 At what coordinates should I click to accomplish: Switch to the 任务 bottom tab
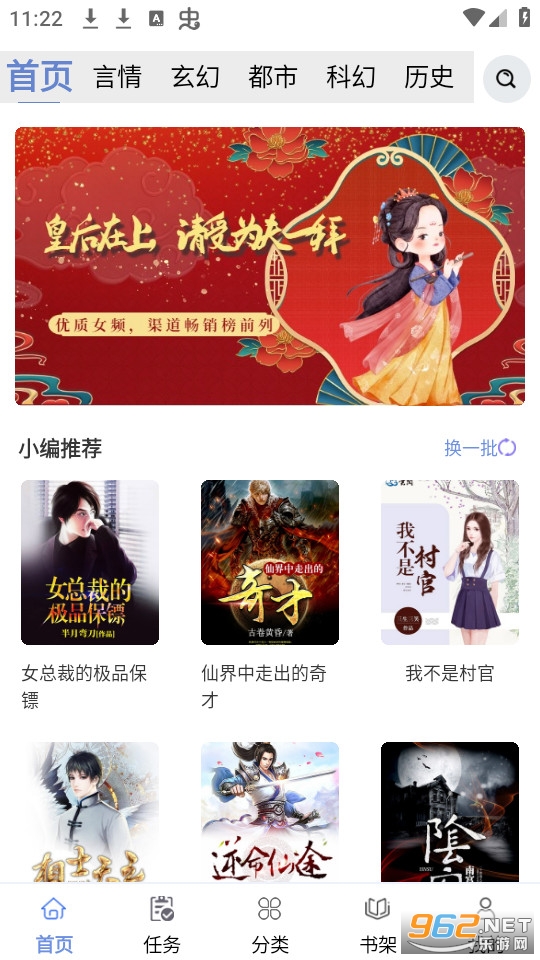coord(162,924)
